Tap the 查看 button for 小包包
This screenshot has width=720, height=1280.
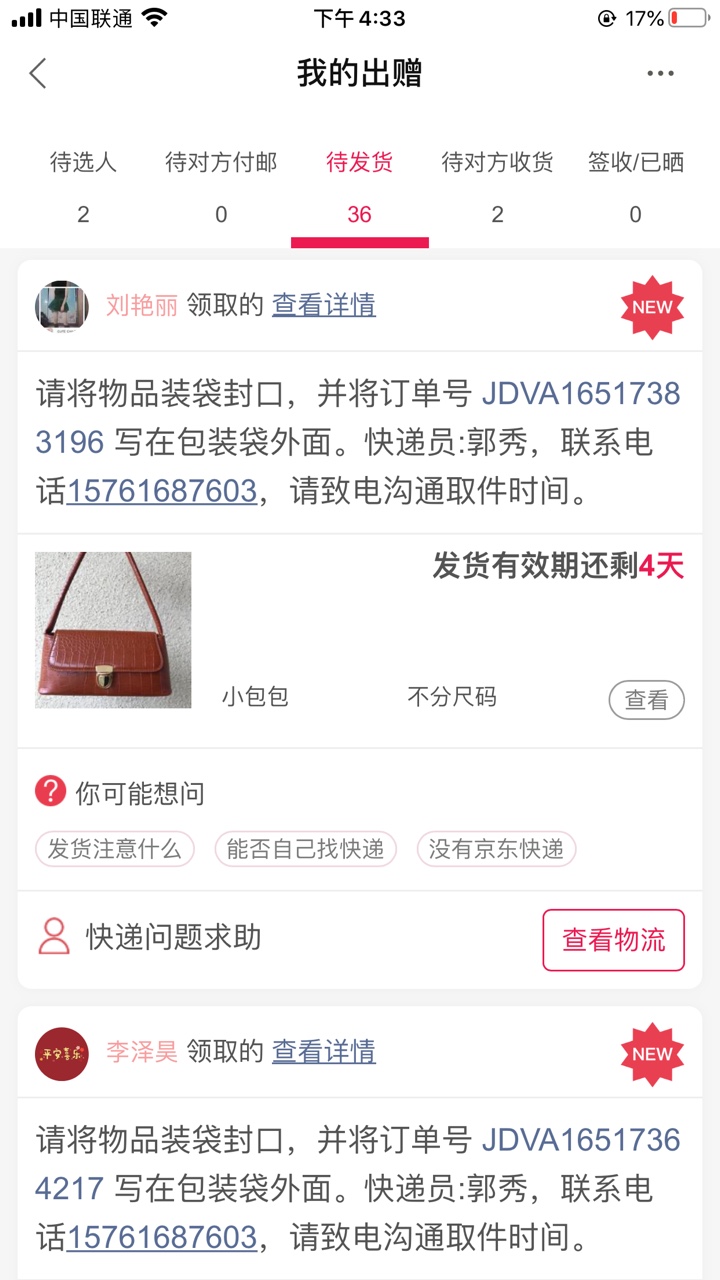click(646, 700)
